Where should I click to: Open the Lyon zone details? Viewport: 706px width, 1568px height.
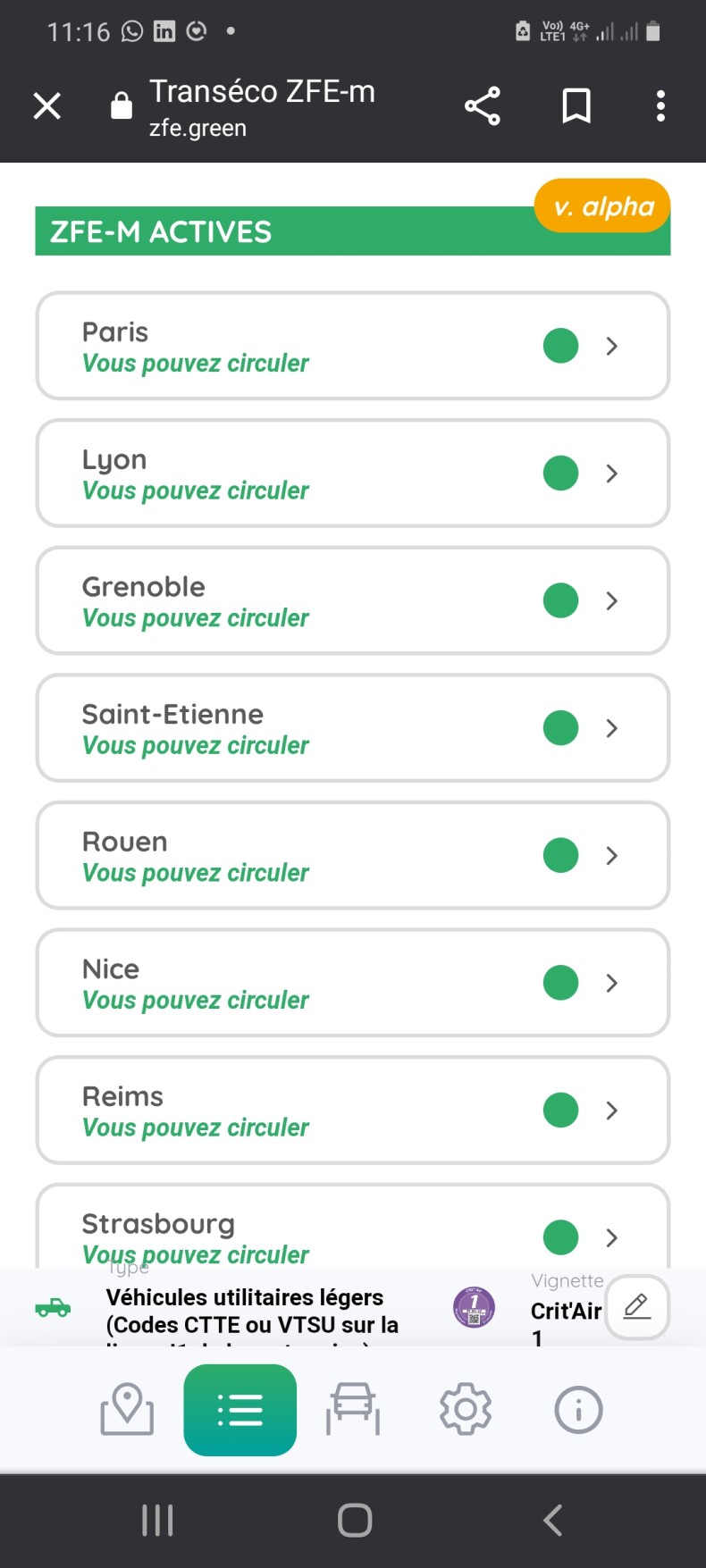point(353,474)
